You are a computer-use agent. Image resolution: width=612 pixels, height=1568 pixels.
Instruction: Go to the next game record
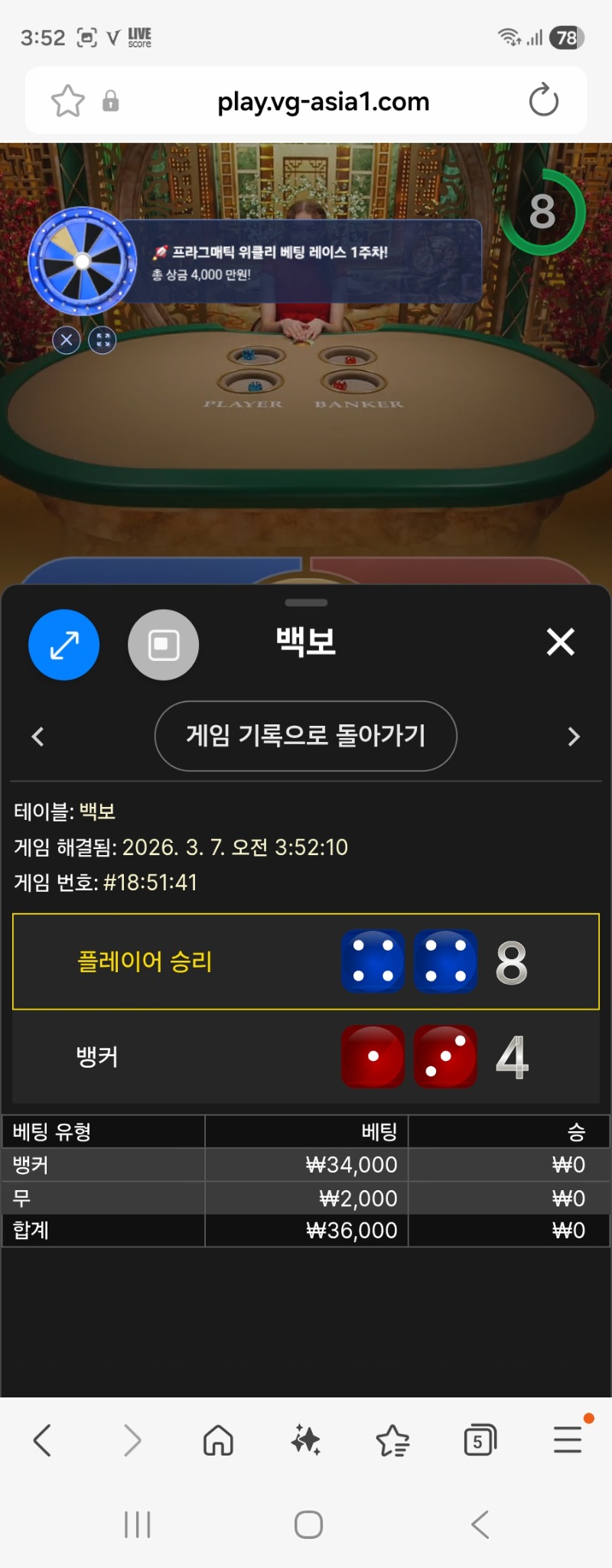coord(574,737)
